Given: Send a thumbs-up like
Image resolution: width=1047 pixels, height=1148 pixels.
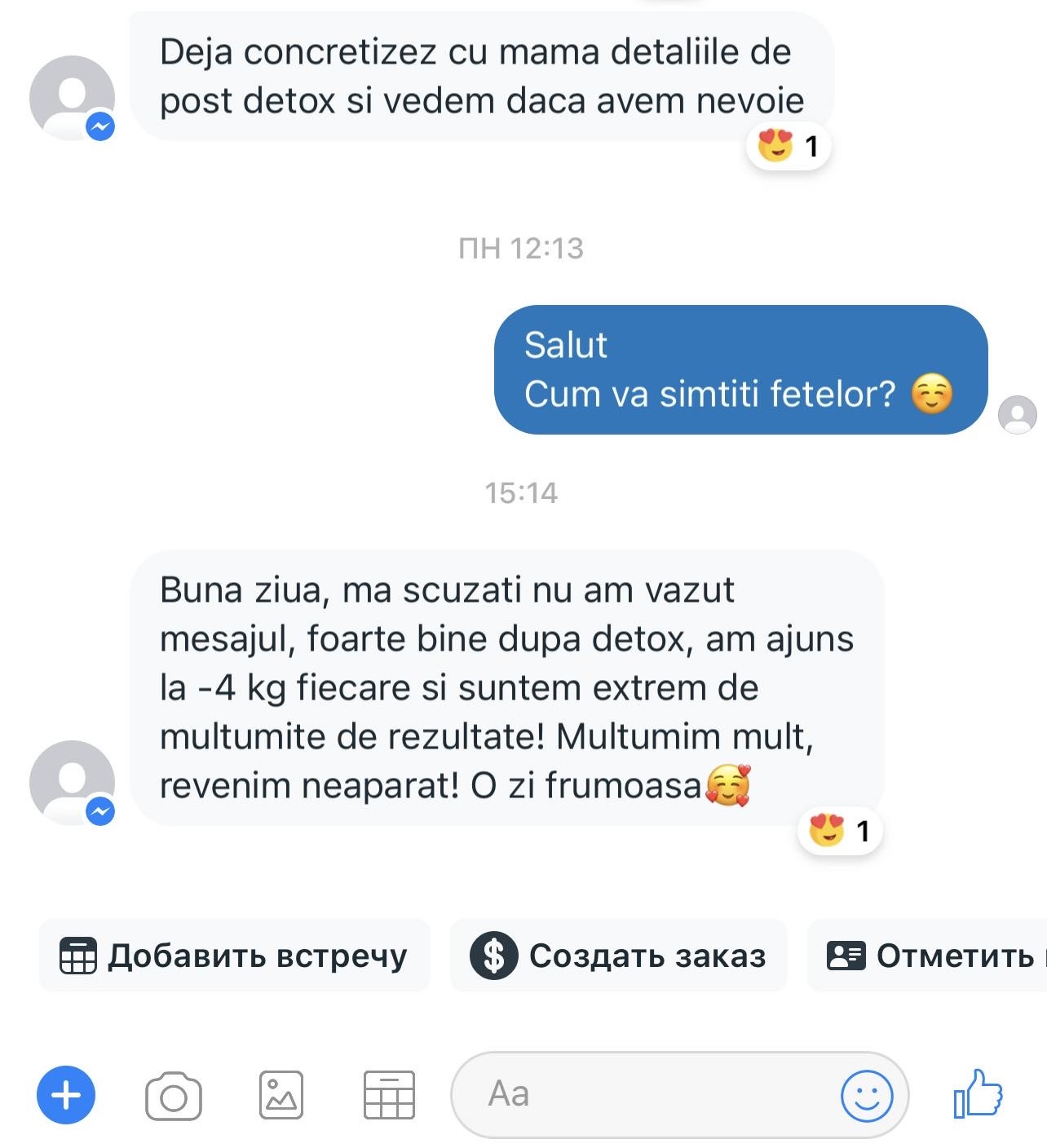Looking at the screenshot, I should (x=978, y=1093).
